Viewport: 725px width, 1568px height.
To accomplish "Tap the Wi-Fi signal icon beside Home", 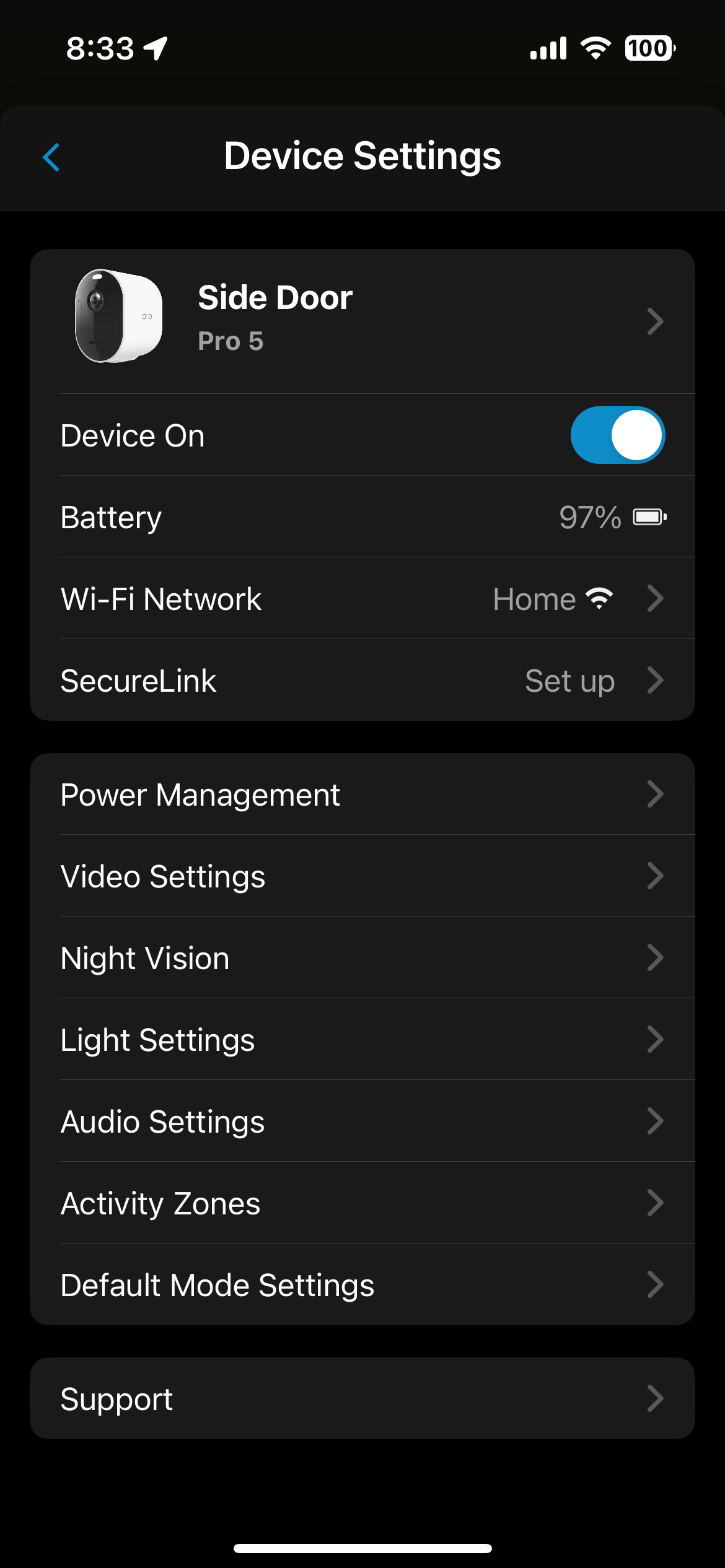I will point(598,598).
